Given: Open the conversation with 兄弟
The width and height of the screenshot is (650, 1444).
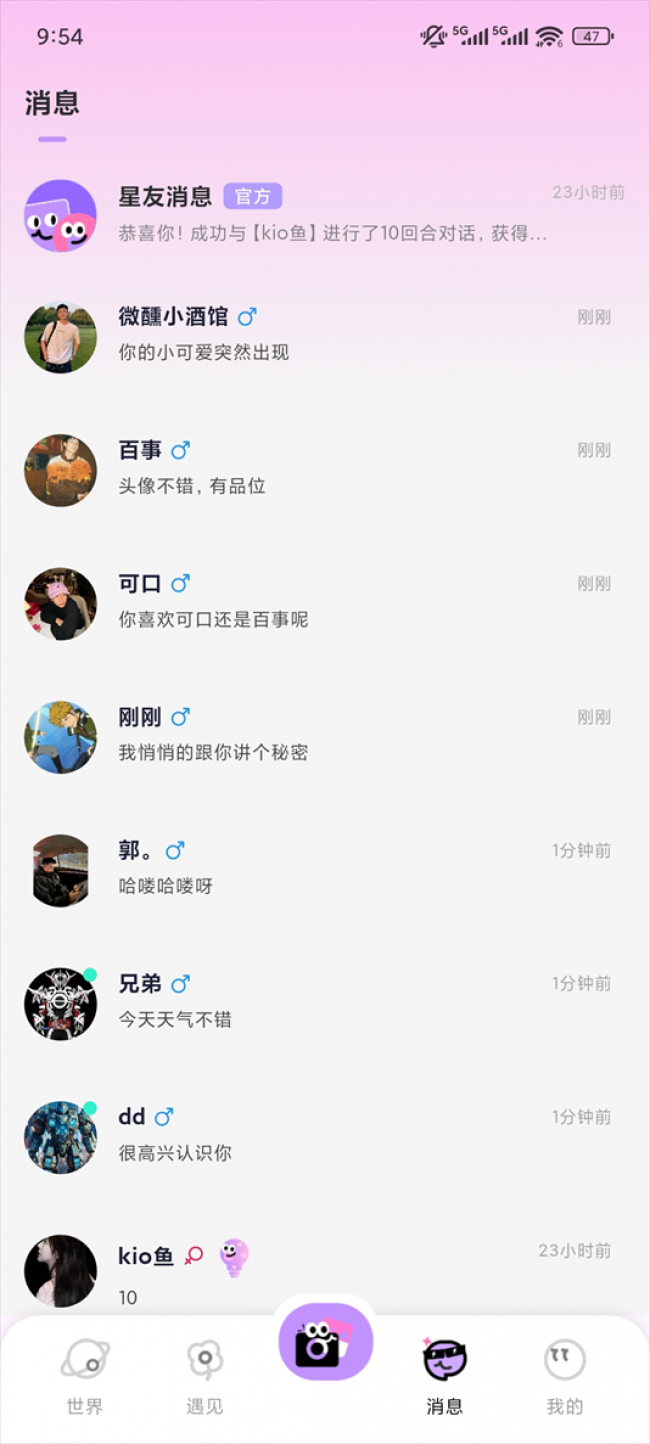Looking at the screenshot, I should (x=324, y=1002).
